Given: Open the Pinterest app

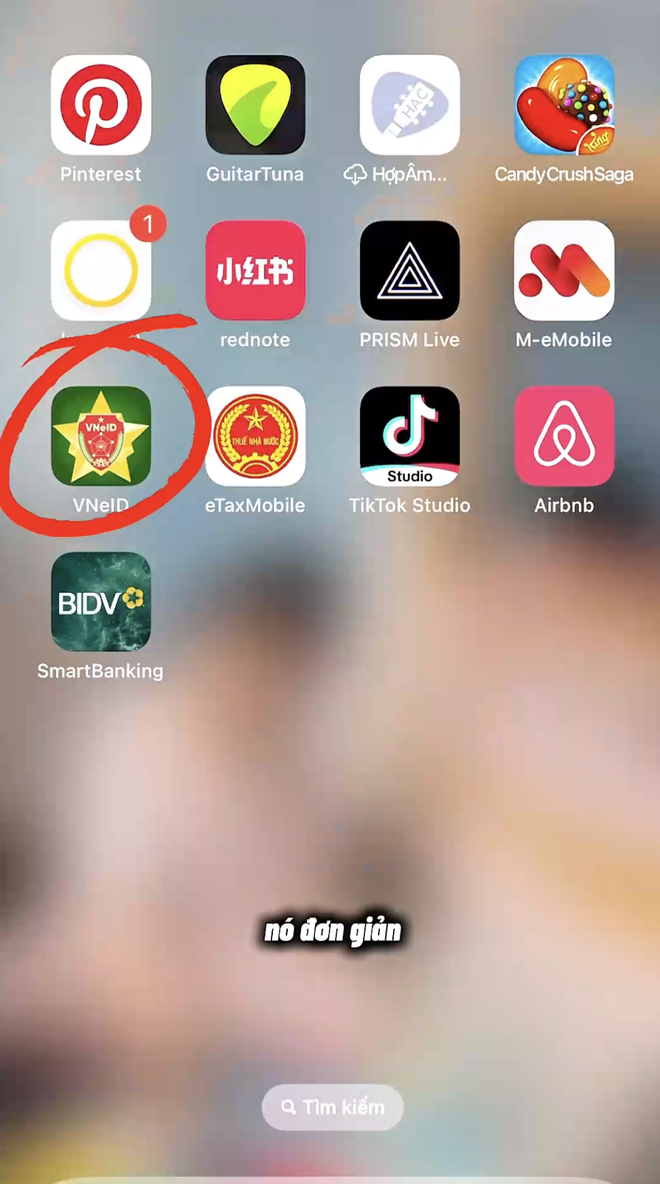Looking at the screenshot, I should [101, 105].
